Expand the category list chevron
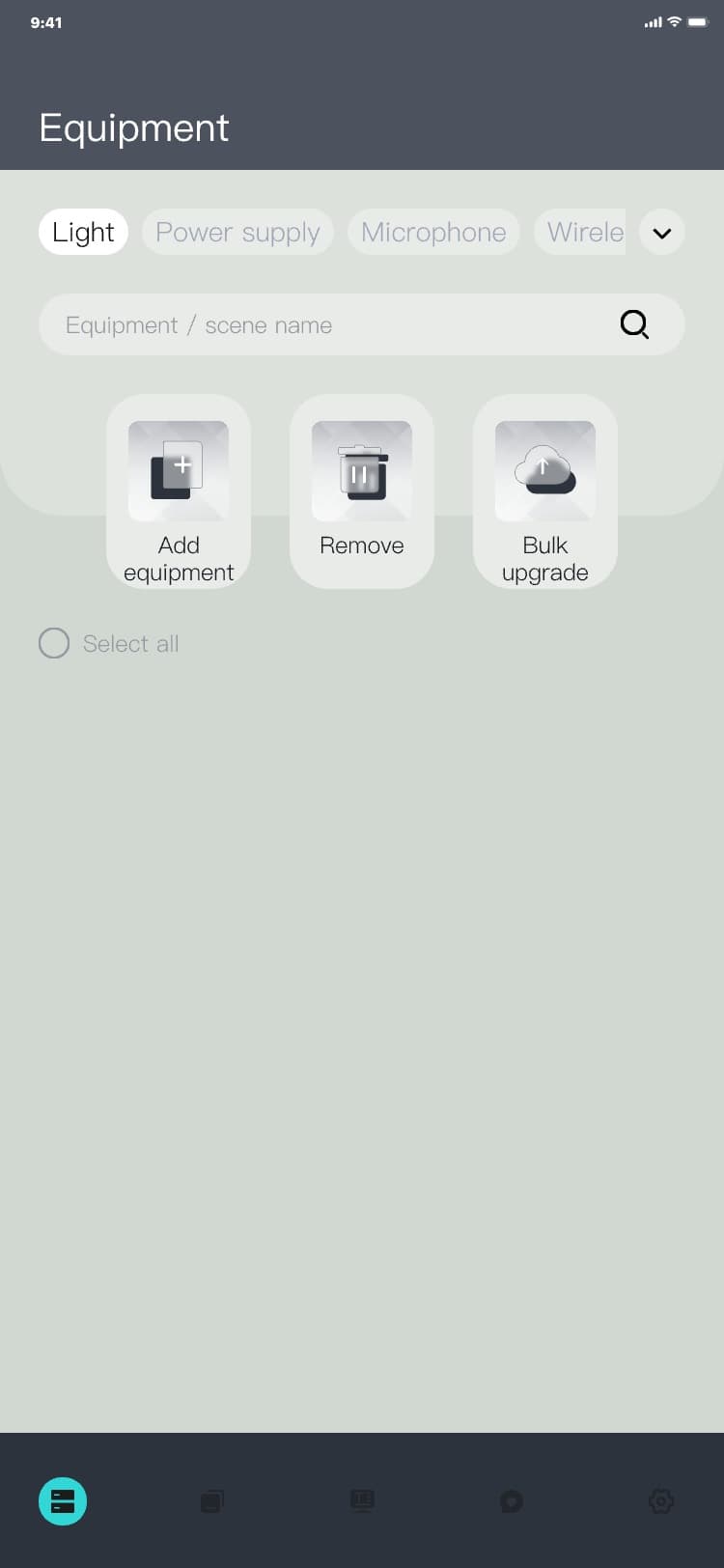The height and width of the screenshot is (1568, 724). pos(662,232)
